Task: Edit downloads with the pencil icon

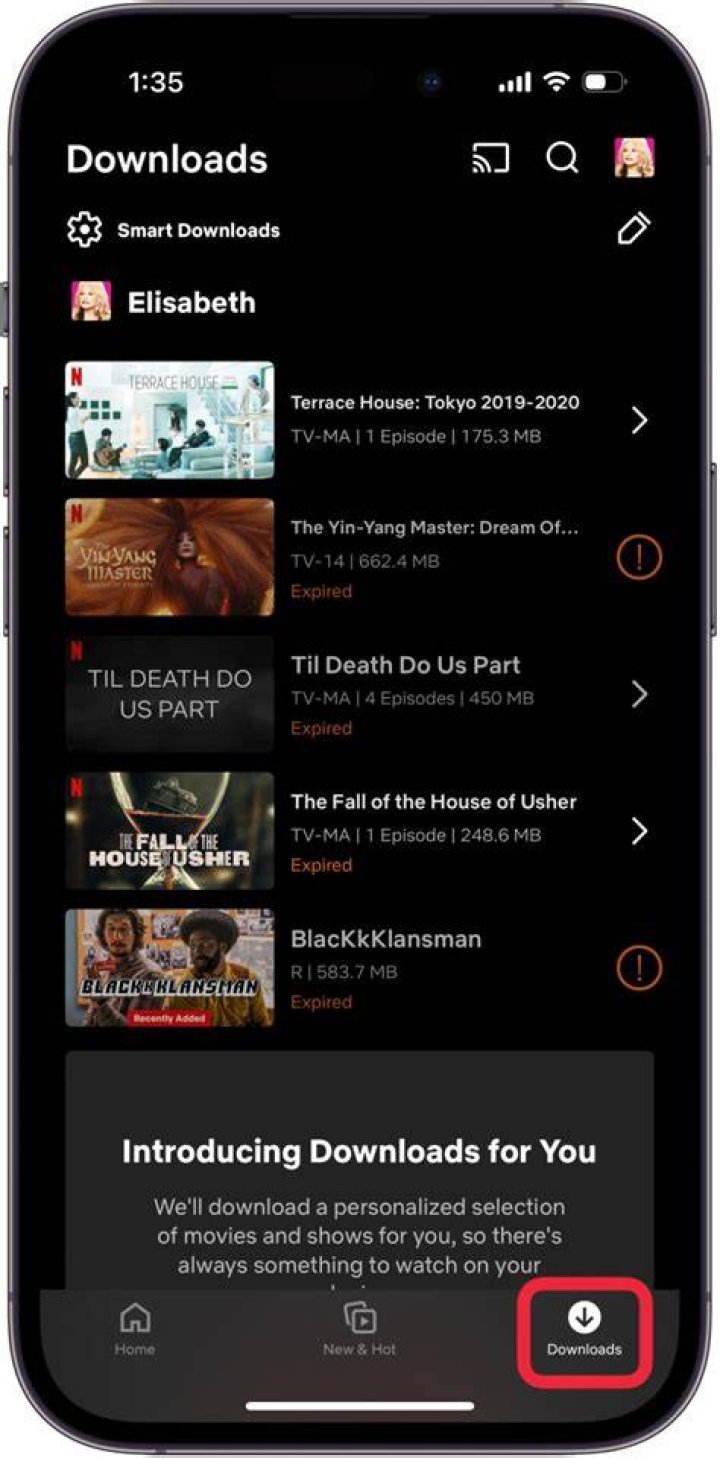Action: point(634,229)
